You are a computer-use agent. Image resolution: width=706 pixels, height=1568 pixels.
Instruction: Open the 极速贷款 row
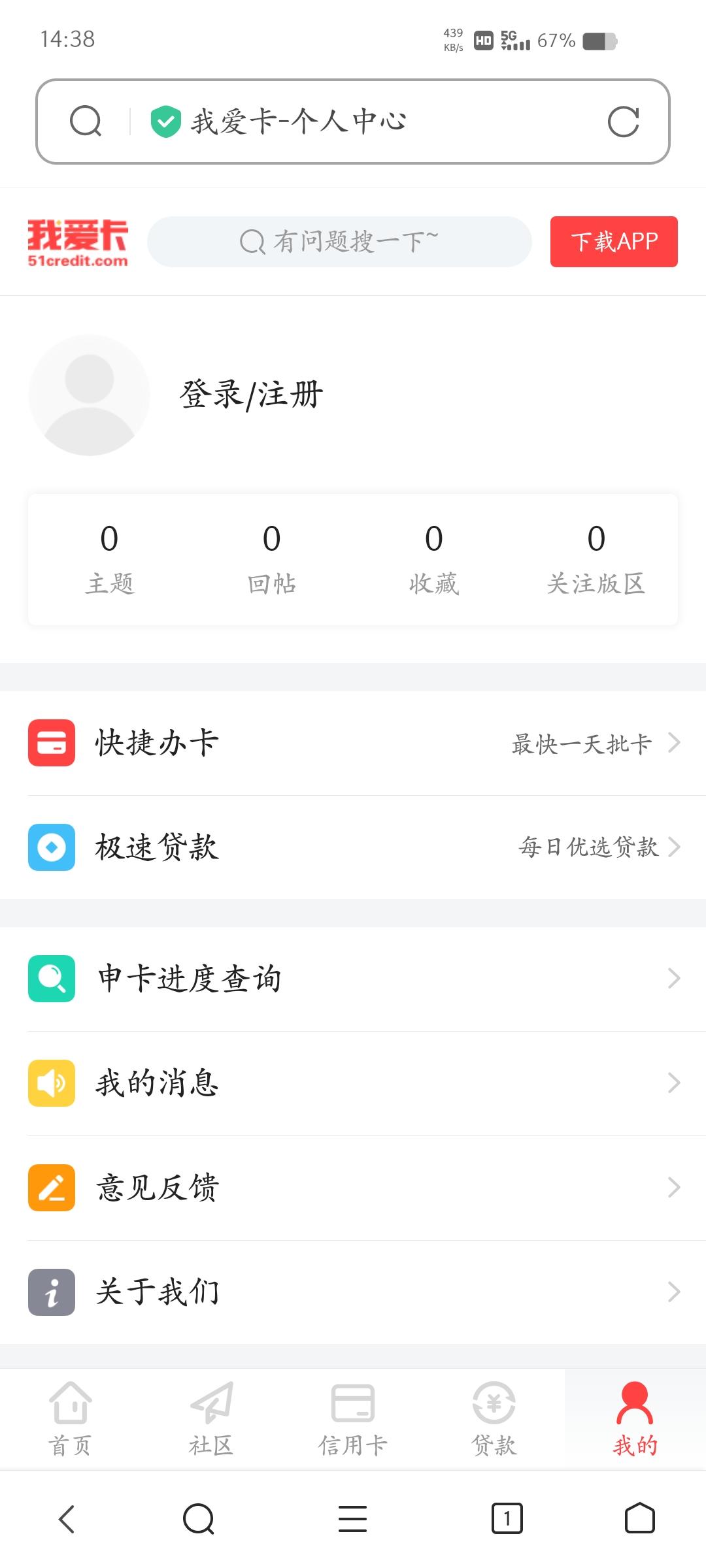[x=353, y=847]
